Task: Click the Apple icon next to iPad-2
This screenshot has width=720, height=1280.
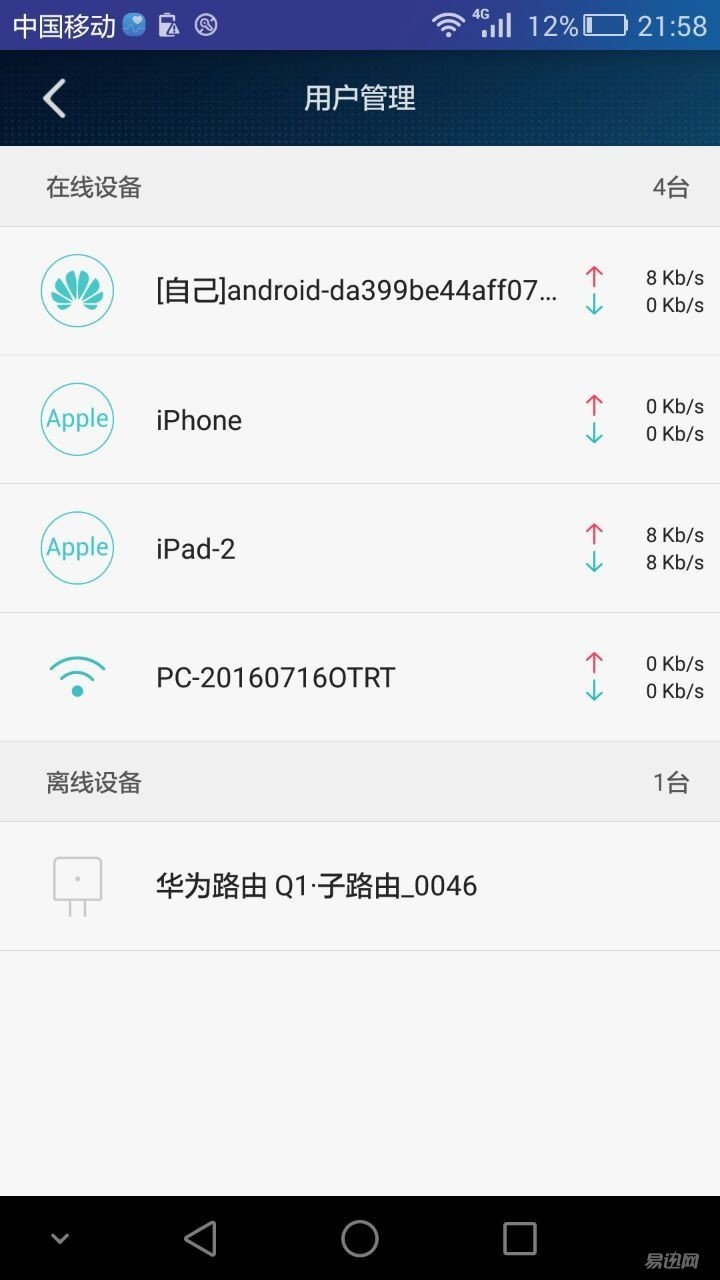Action: [76, 547]
